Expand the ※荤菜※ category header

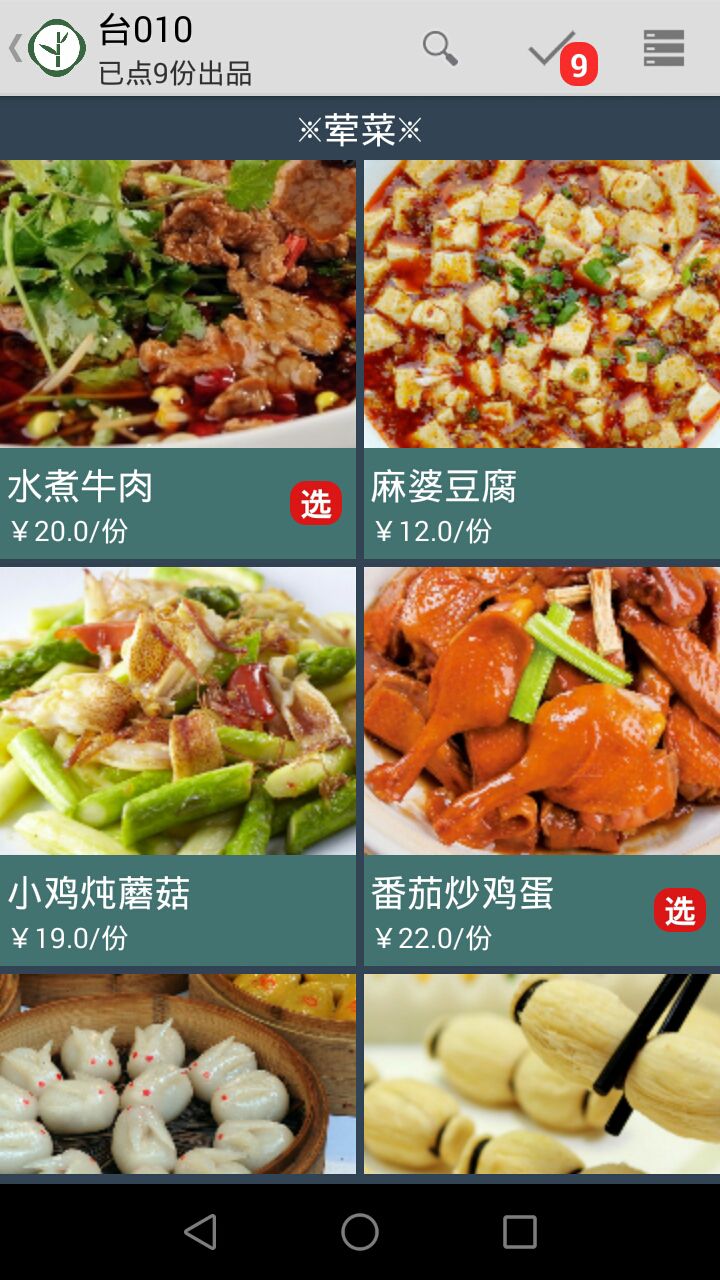tap(360, 128)
